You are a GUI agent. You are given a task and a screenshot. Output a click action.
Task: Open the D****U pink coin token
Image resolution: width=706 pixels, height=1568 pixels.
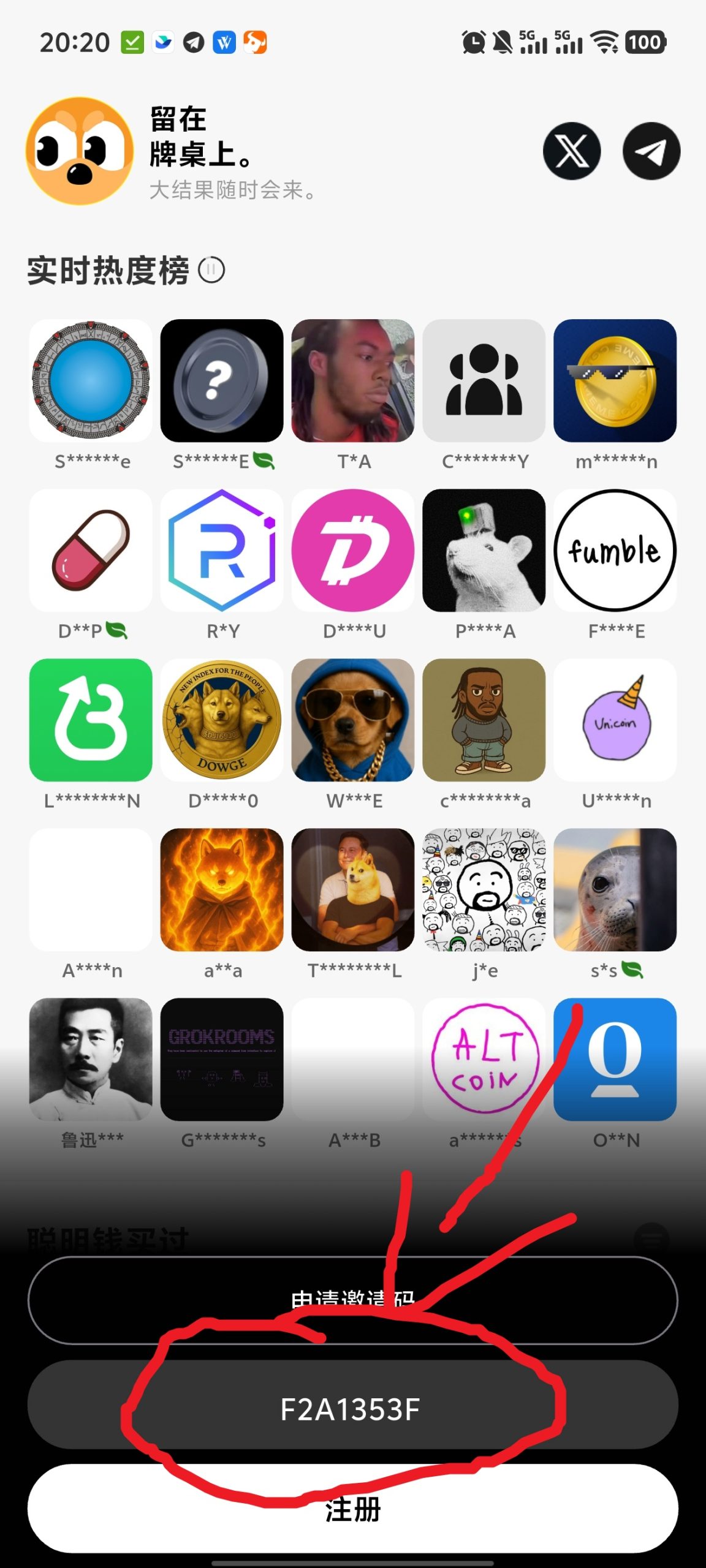click(352, 550)
